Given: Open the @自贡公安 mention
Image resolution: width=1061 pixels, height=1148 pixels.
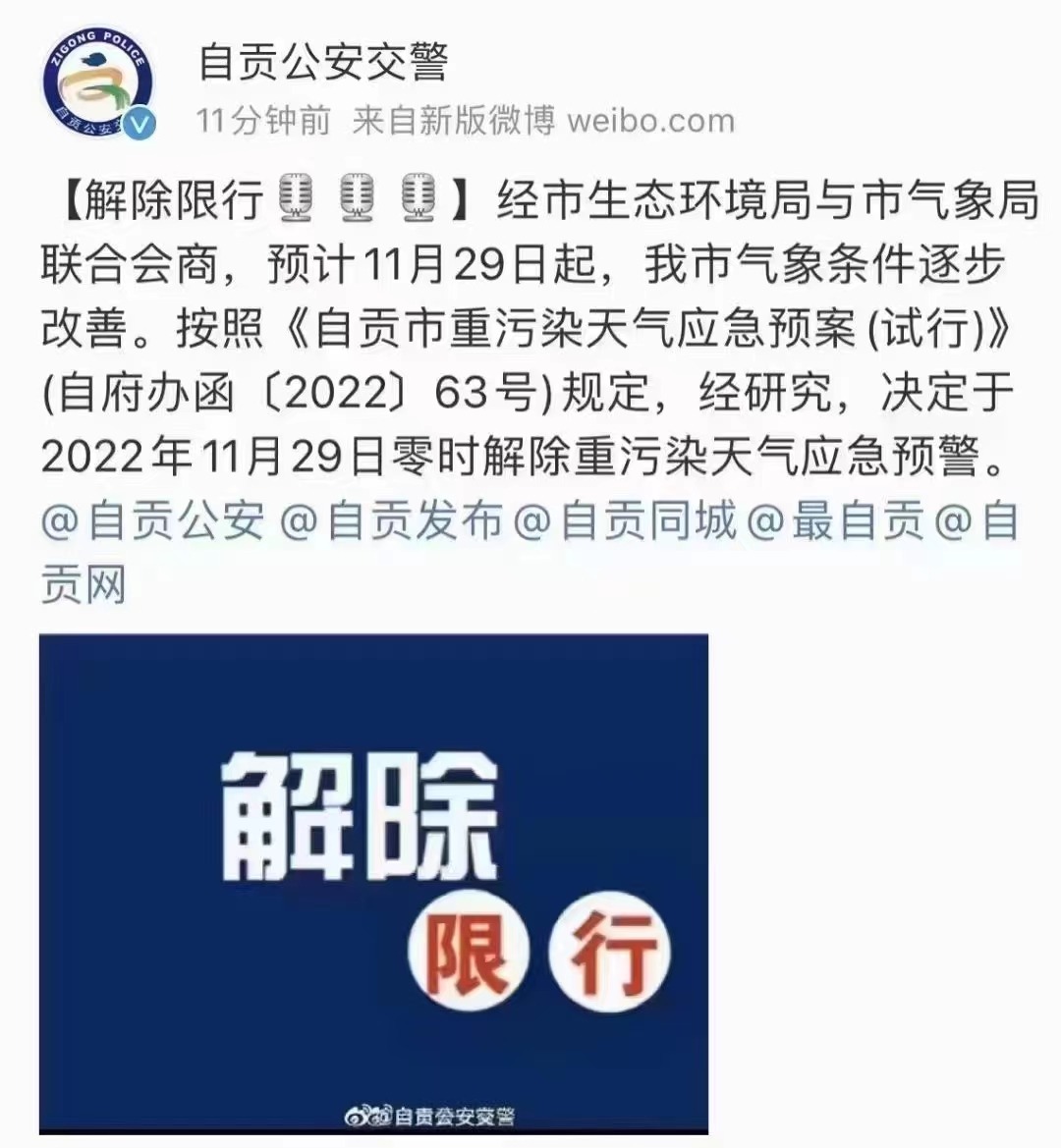Looking at the screenshot, I should tap(153, 519).
